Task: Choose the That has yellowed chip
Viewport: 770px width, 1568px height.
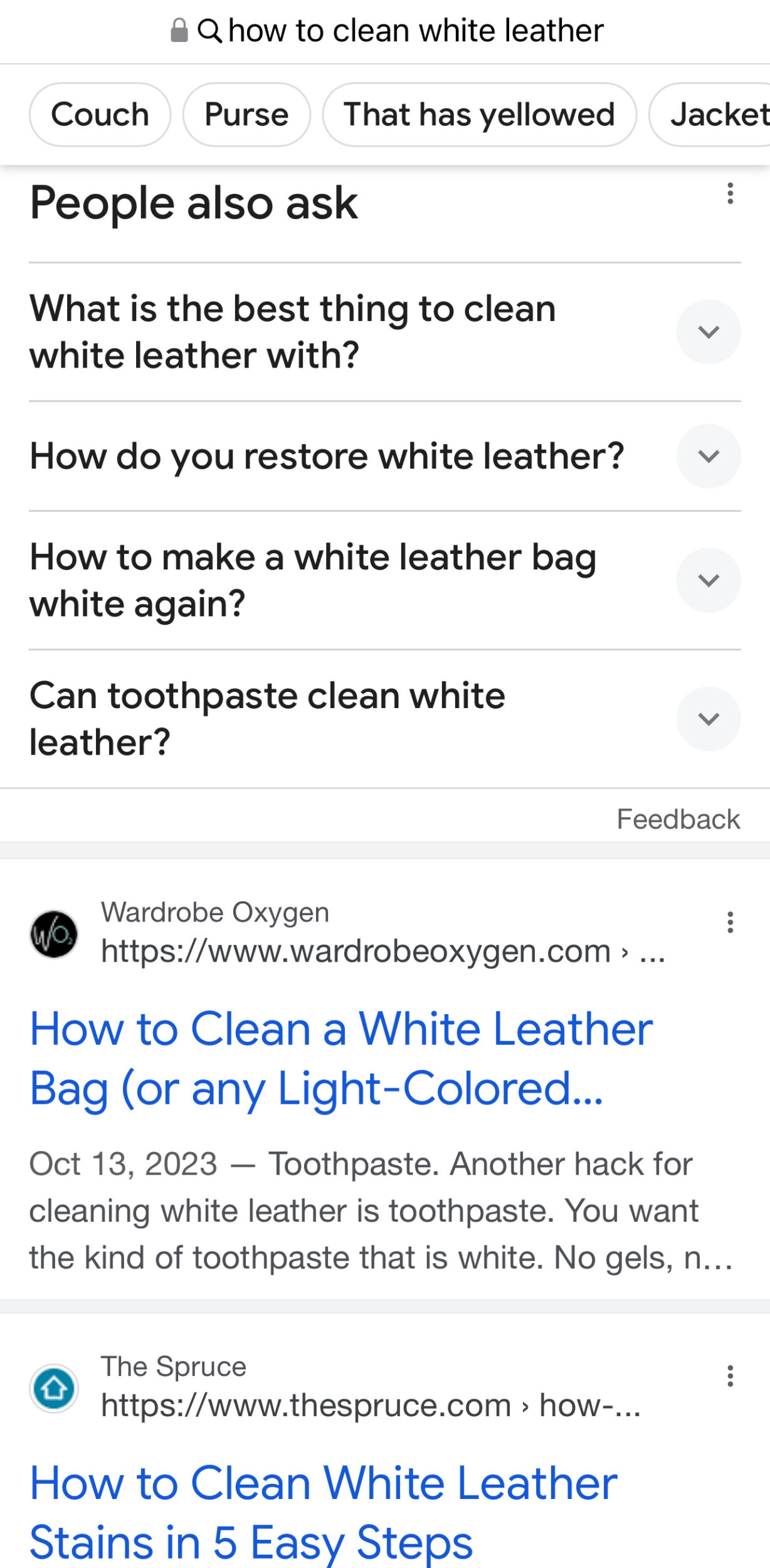Action: [479, 115]
